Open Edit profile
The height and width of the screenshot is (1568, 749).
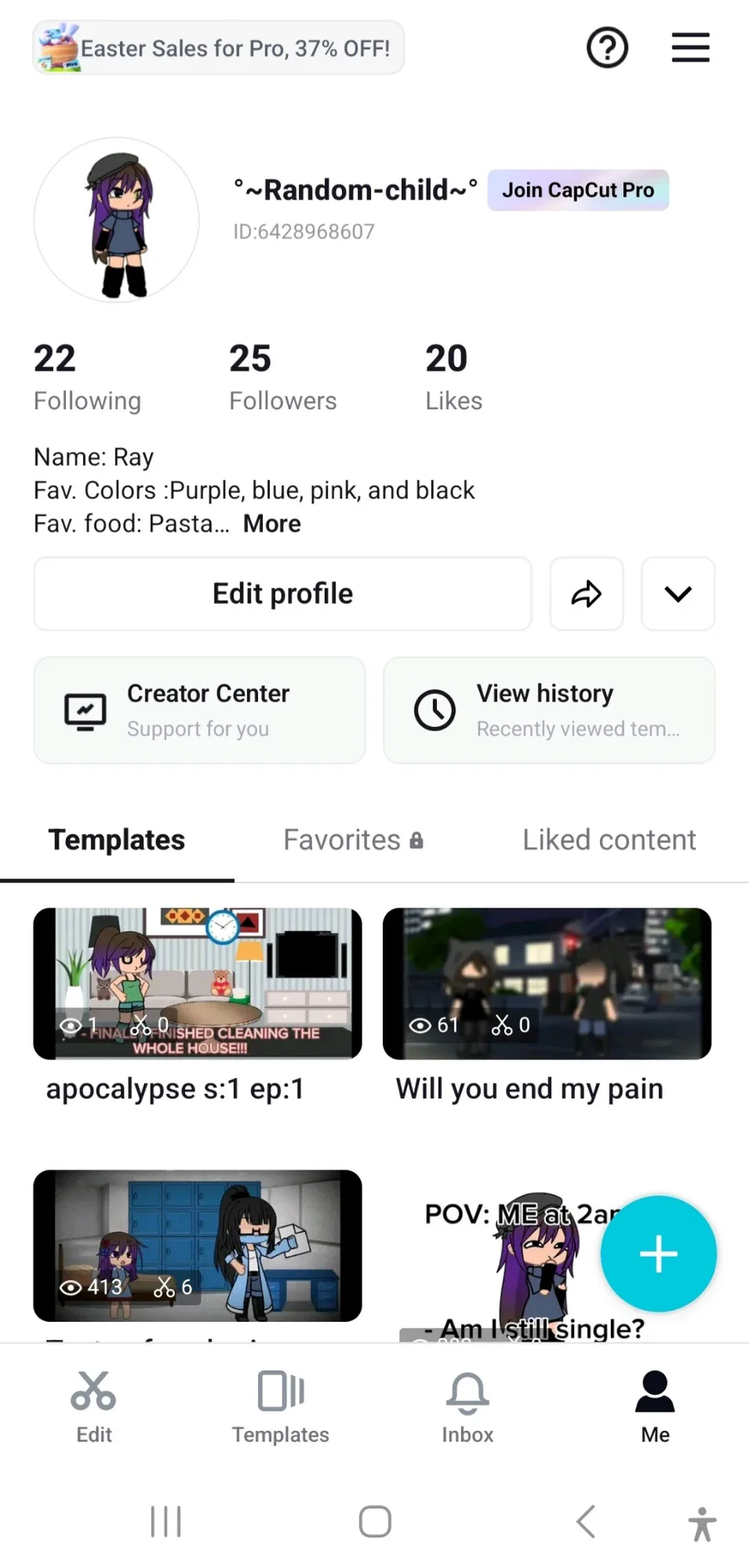tap(282, 594)
